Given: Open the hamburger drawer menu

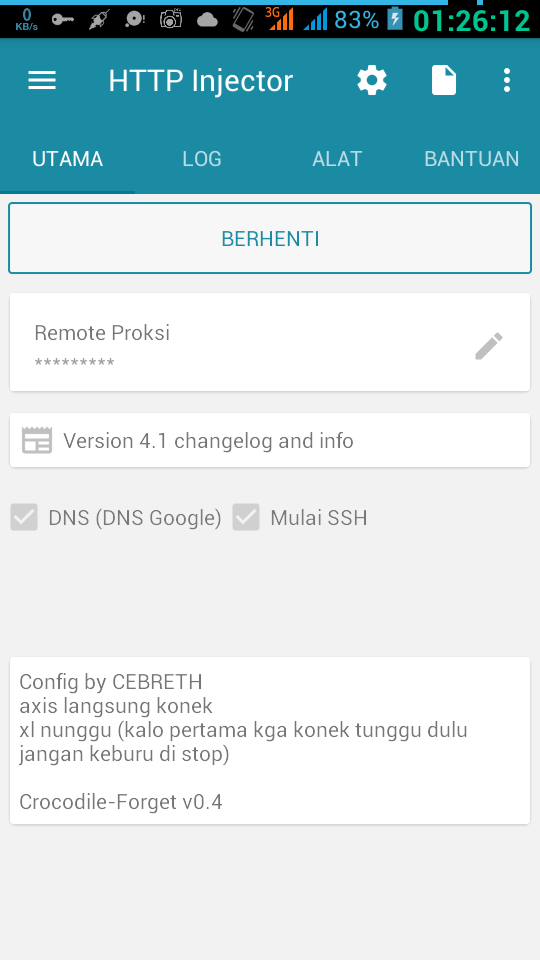Looking at the screenshot, I should [x=42, y=80].
